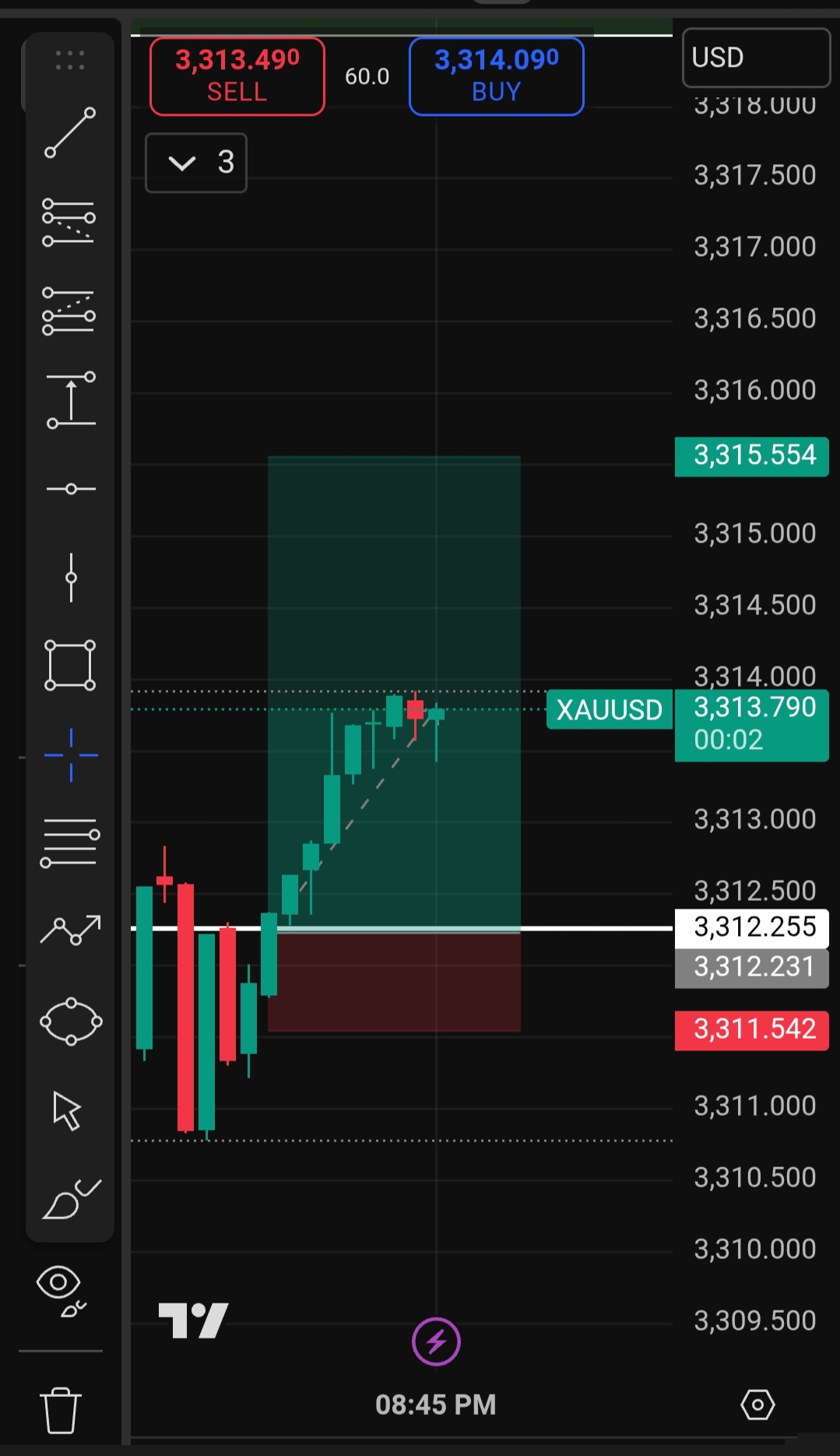Select the polyline path drawing tool
This screenshot has height=1456, width=840.
click(71, 930)
